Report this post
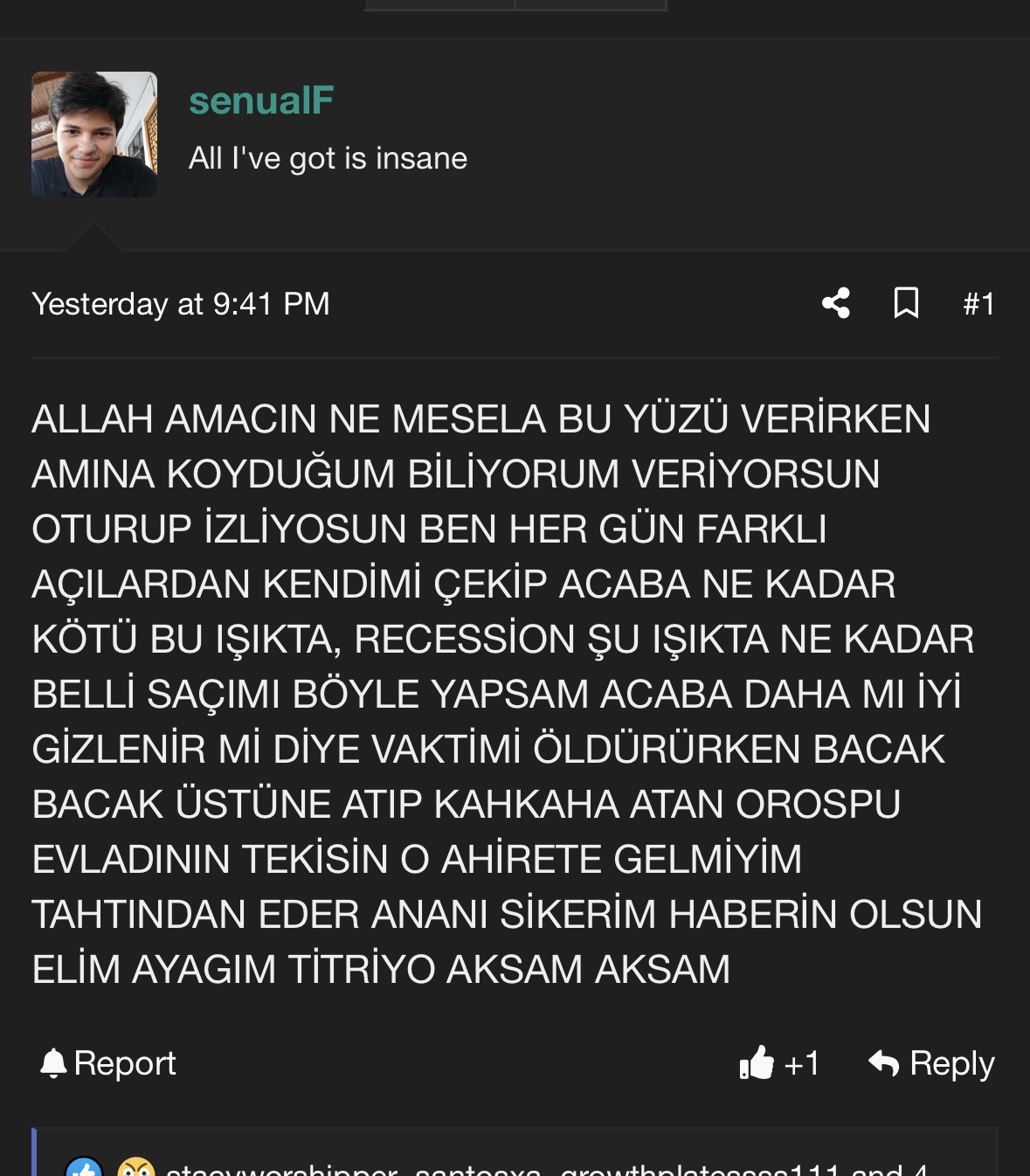This screenshot has height=1176, width=1030. [x=108, y=1063]
